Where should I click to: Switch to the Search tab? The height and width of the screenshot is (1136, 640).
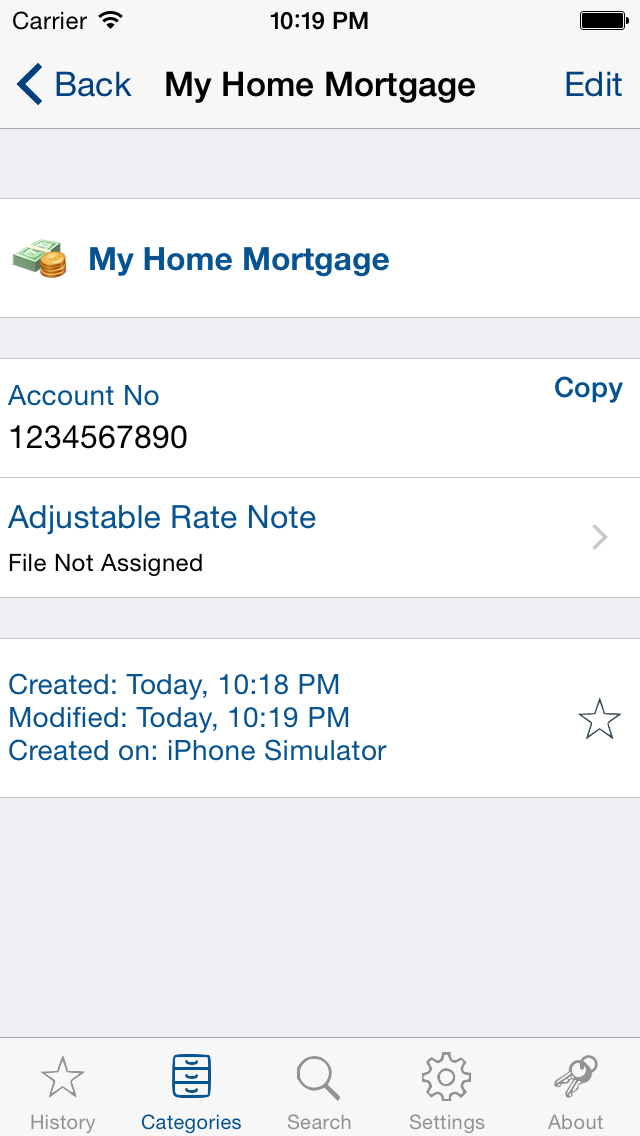[x=319, y=1093]
